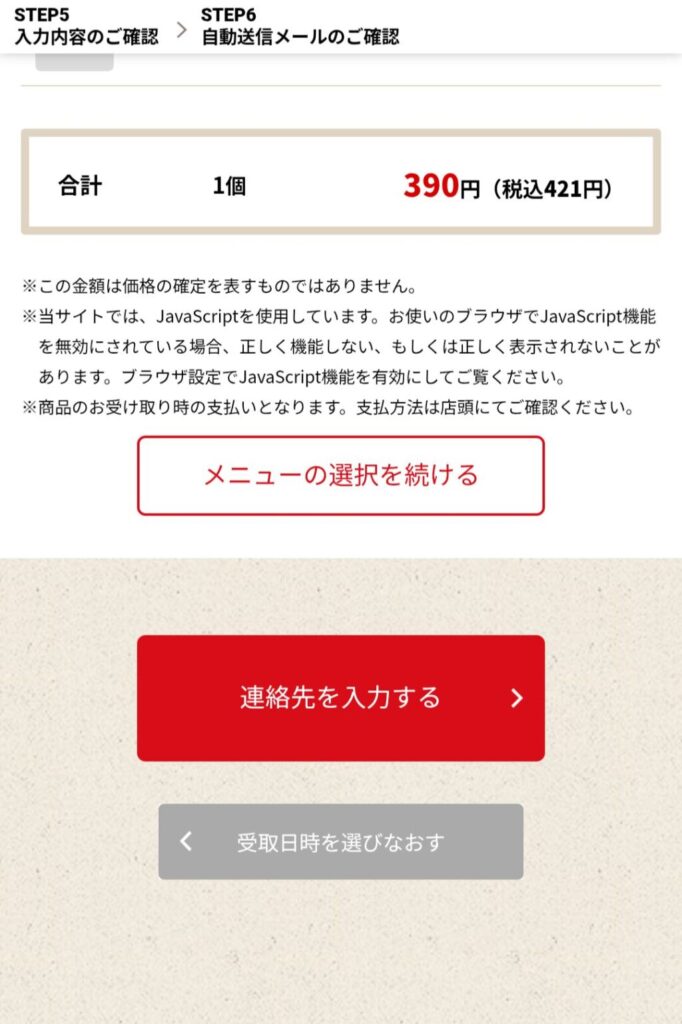Tap メニューの選択を続ける button
The width and height of the screenshot is (682, 1024).
340,475
